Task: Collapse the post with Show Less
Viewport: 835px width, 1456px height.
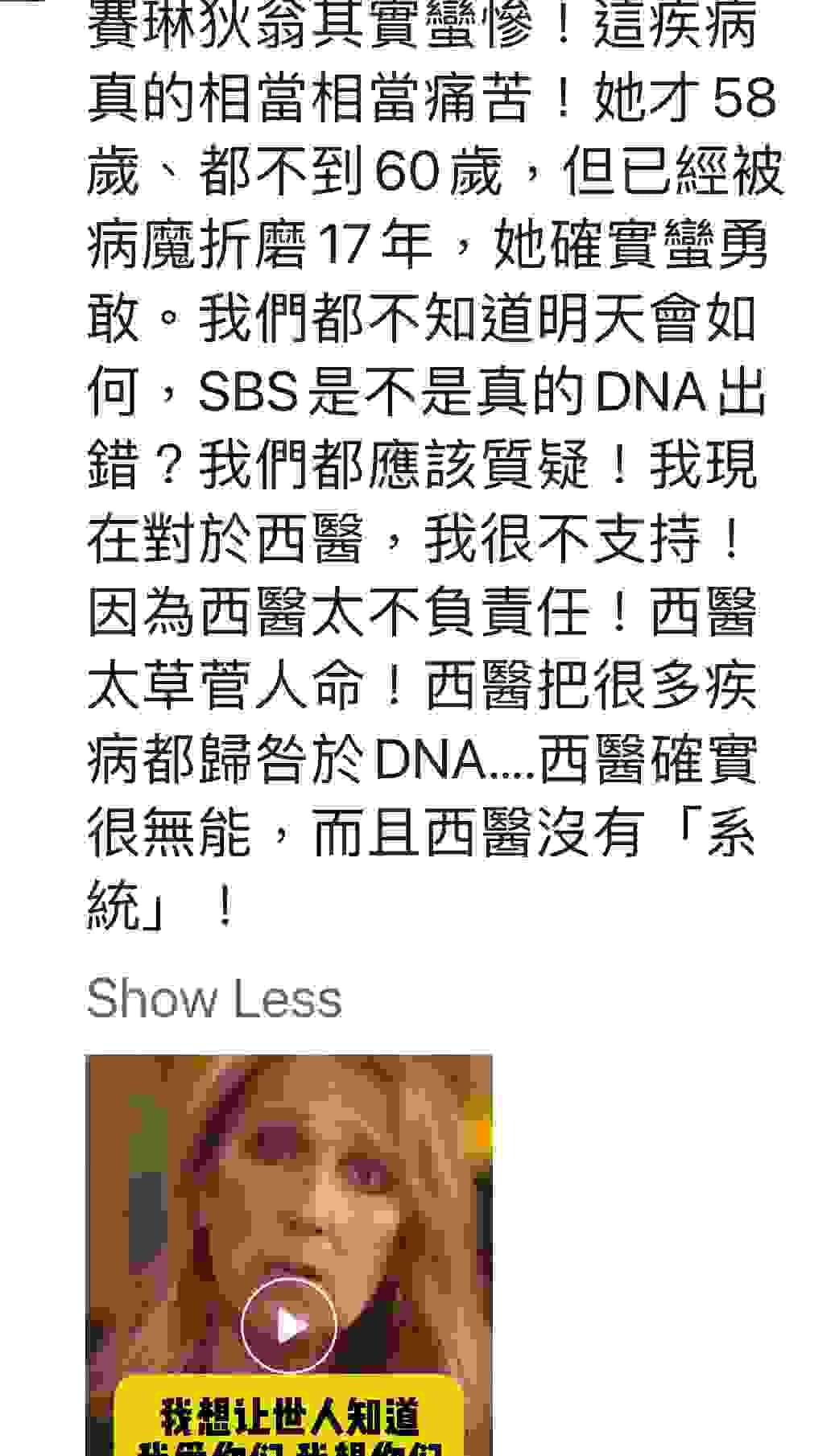Action: point(214,999)
